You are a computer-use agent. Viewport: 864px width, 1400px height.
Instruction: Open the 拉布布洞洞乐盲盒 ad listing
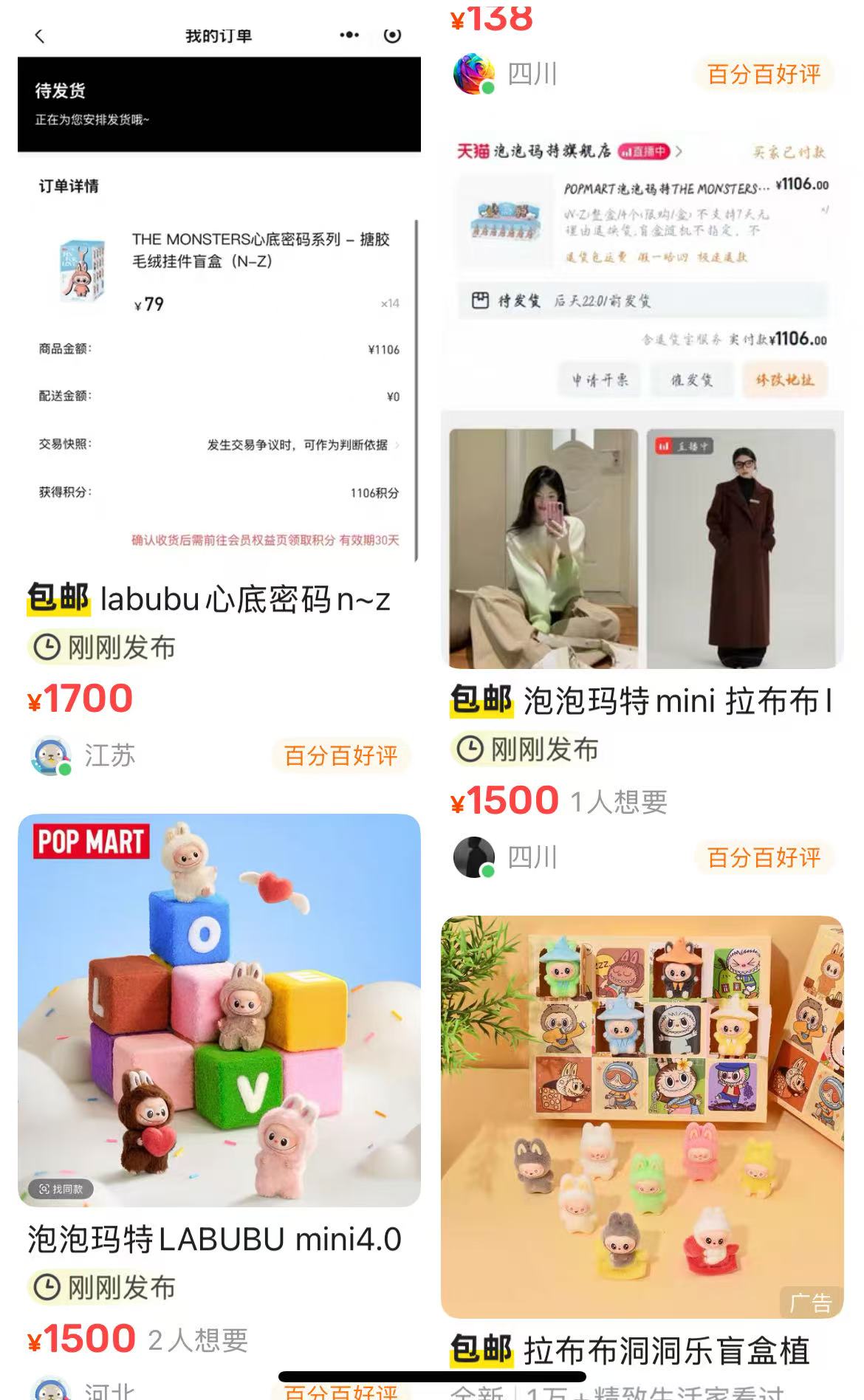coord(641,1115)
